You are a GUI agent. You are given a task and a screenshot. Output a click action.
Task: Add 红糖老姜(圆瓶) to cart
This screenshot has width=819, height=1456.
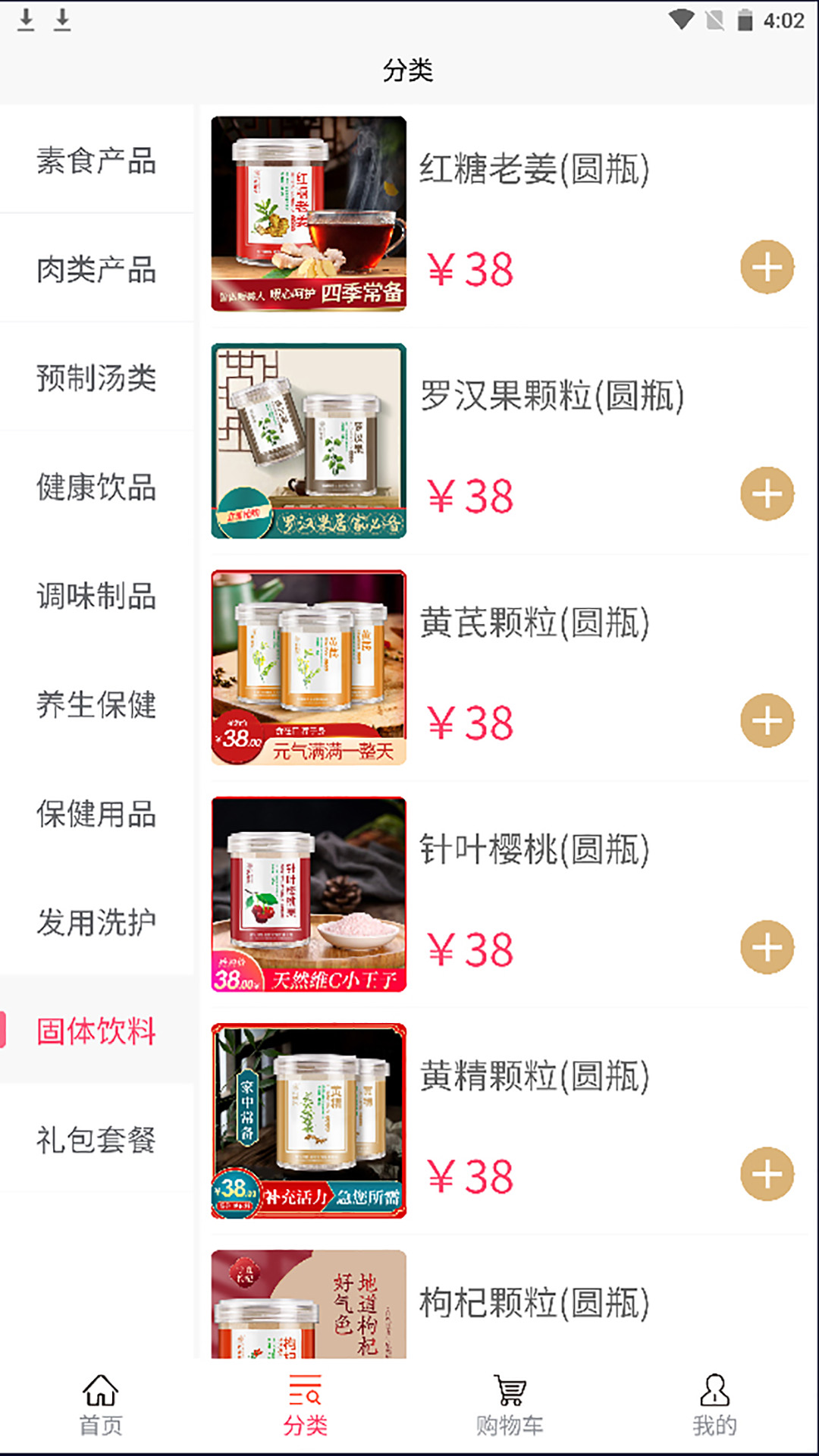pos(767,267)
